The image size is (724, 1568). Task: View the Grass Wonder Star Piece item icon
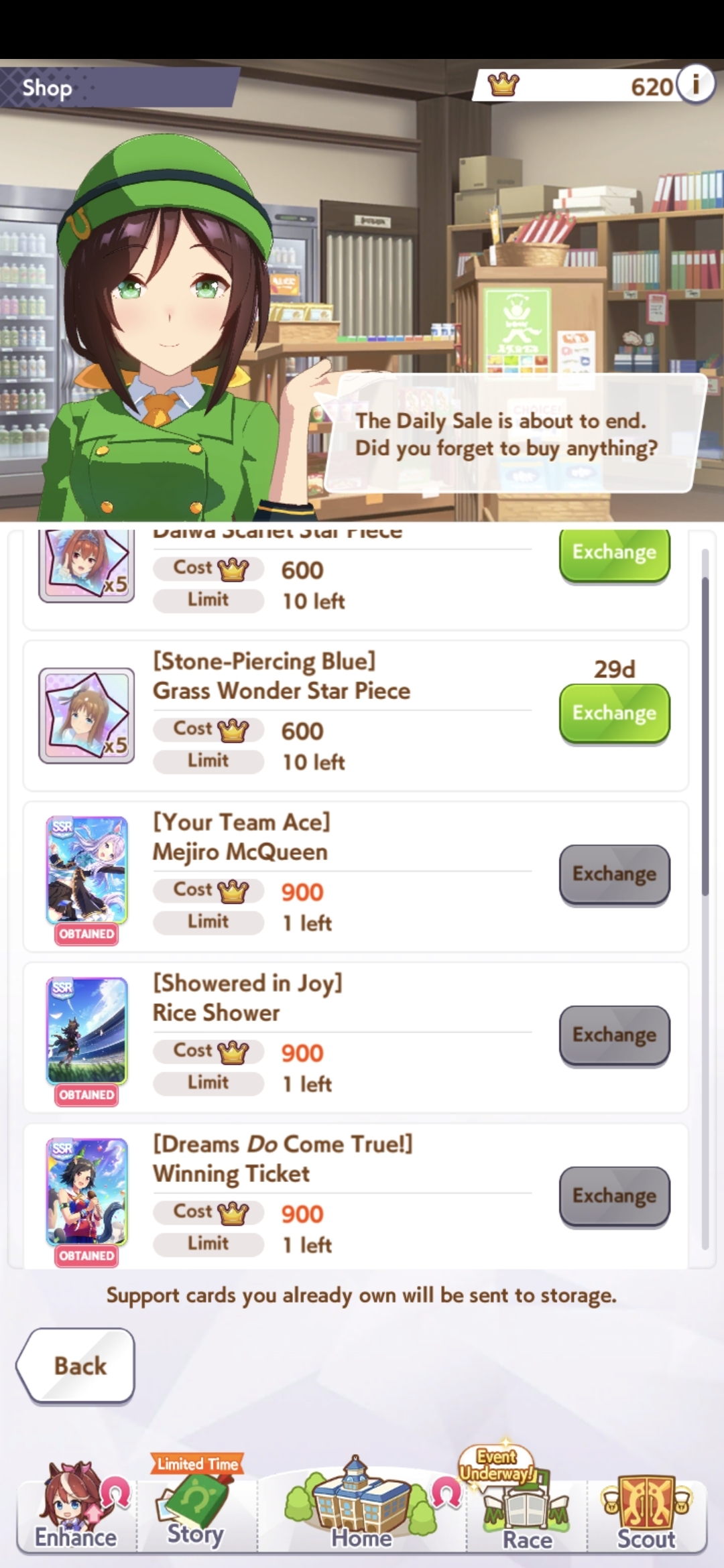pos(86,715)
